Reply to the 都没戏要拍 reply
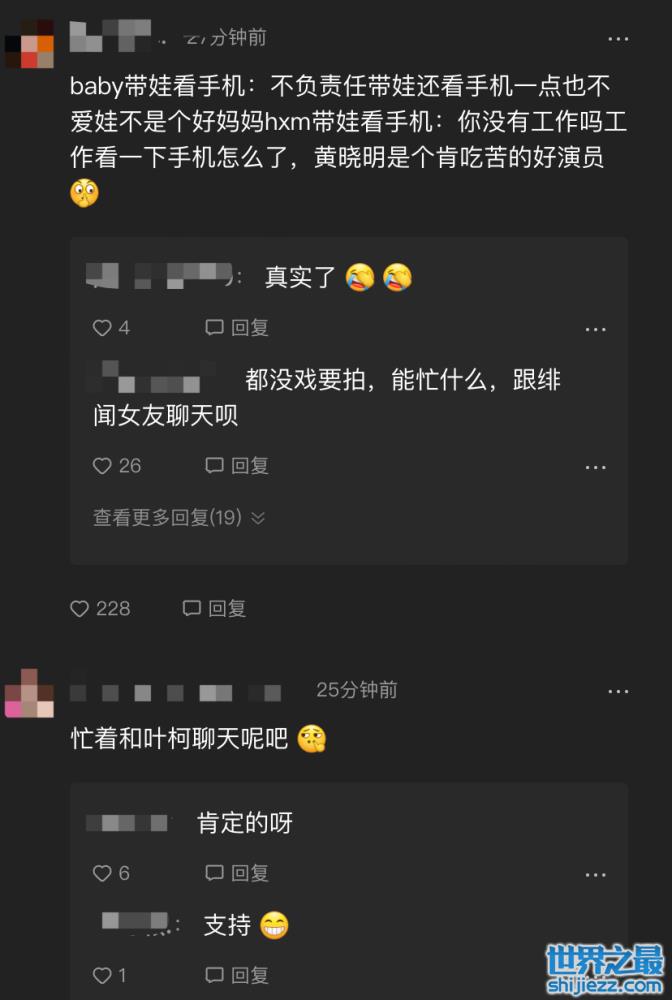Image resolution: width=672 pixels, height=1000 pixels. pos(237,466)
